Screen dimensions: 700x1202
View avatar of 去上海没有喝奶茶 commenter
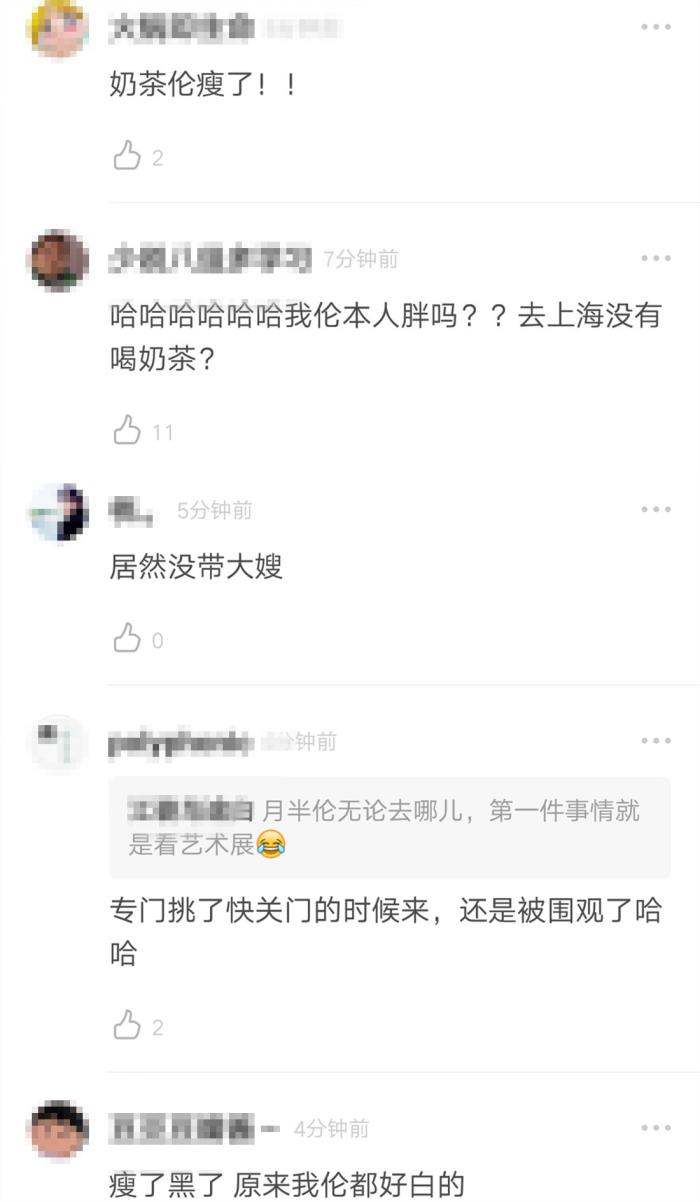[x=59, y=261]
